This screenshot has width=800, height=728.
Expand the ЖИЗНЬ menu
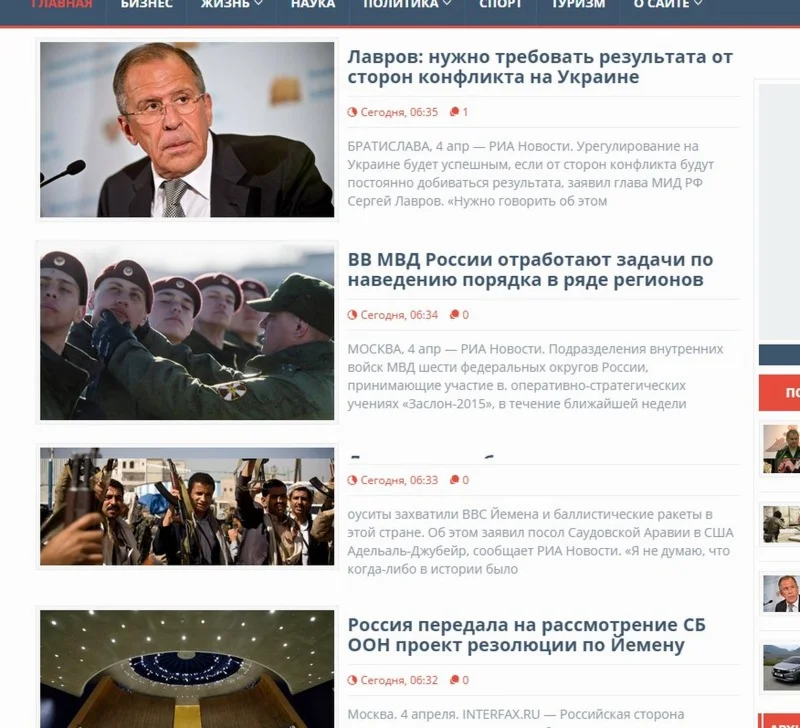[231, 5]
